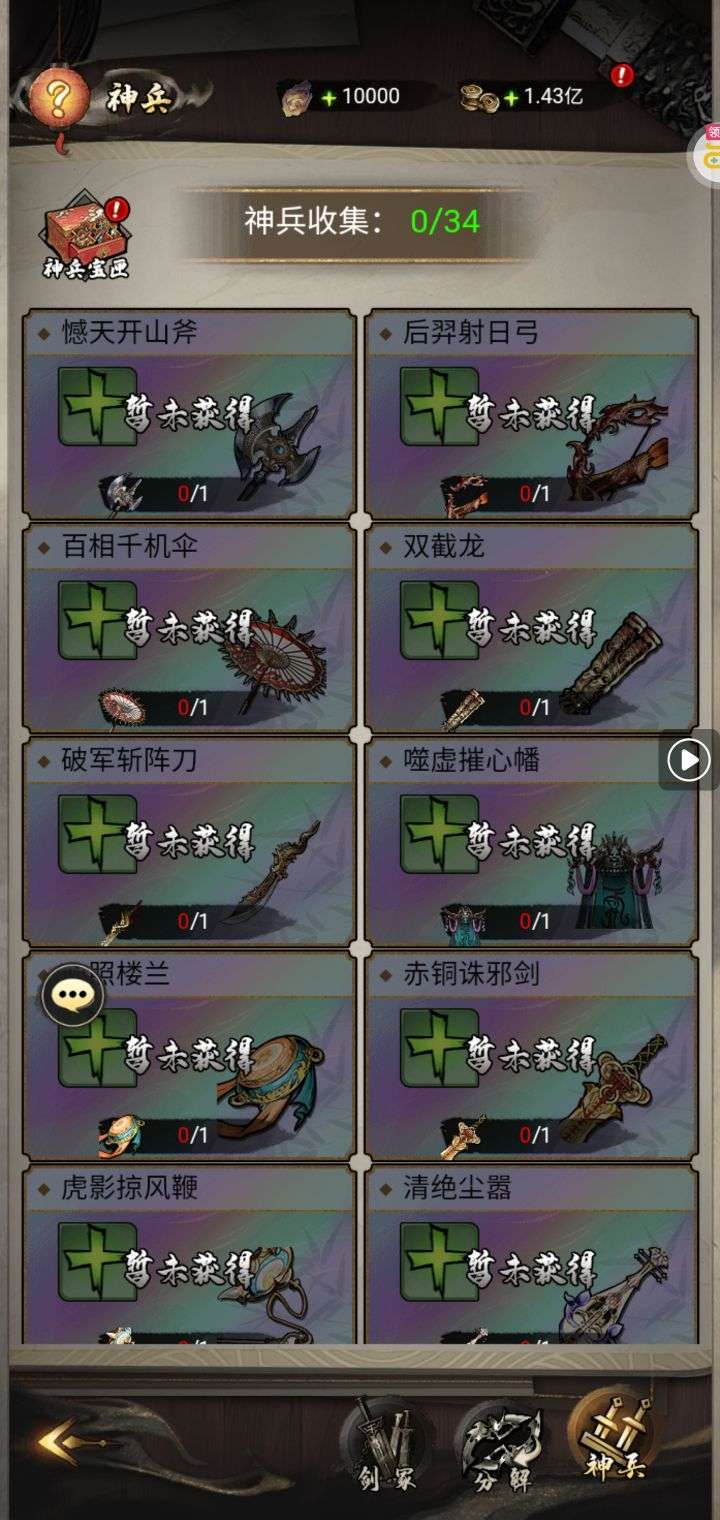Select the 双截龙 weapon card
The height and width of the screenshot is (1520, 720).
531,627
